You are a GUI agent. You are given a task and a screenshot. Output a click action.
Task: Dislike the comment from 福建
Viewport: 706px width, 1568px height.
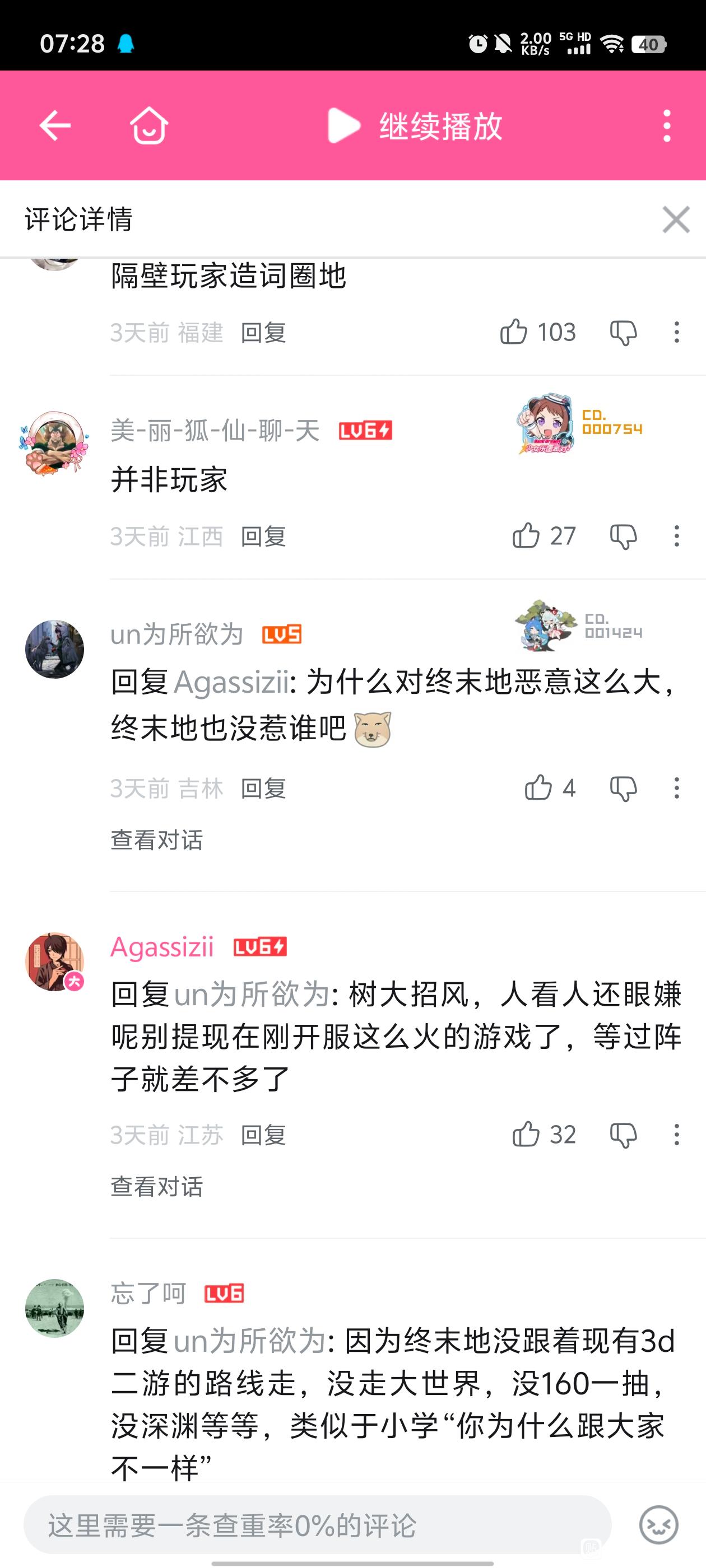(623, 333)
